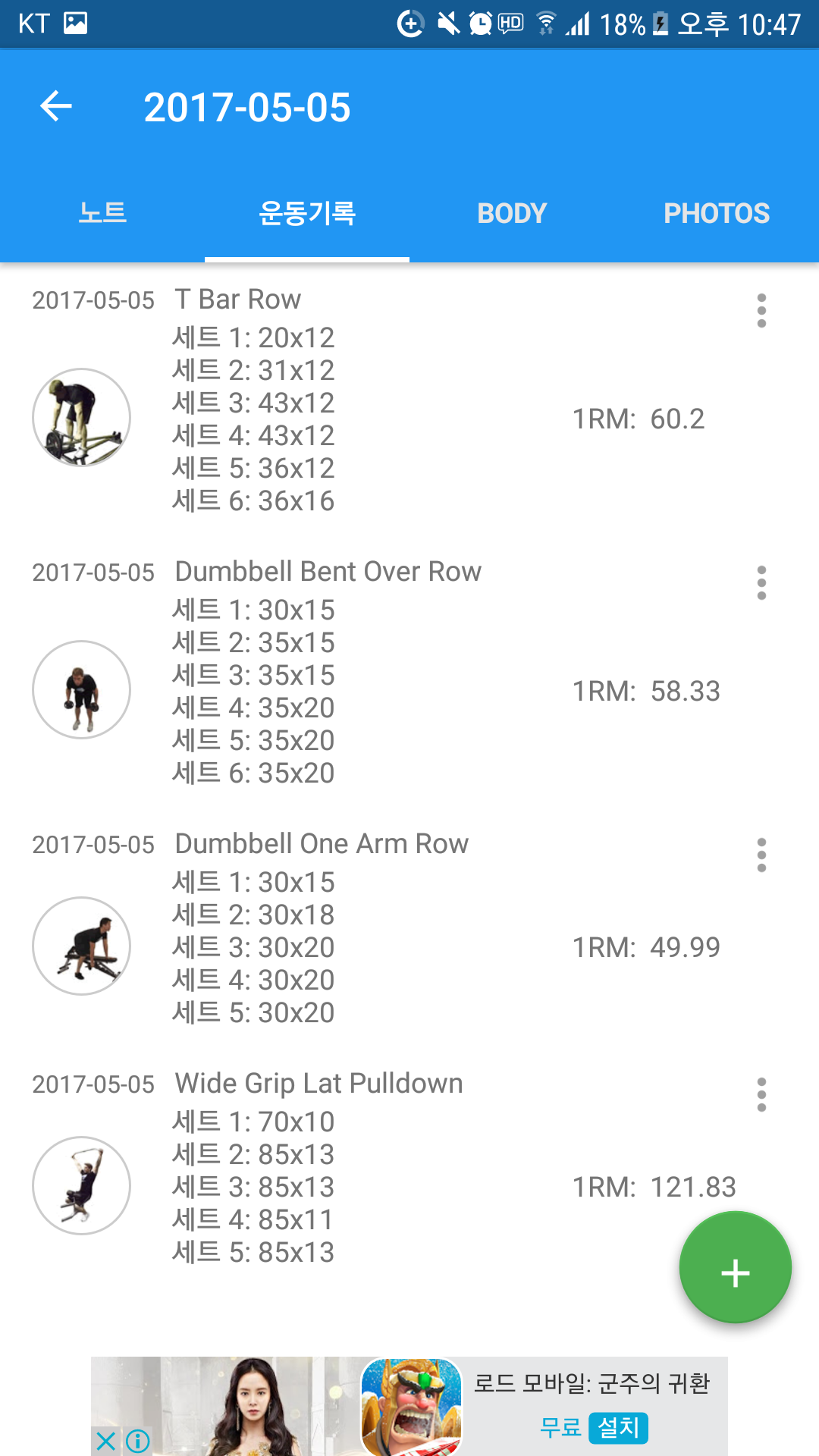Open overflow menu for Dumbbell Bent Over Row
This screenshot has width=819, height=1456.
coord(761,583)
